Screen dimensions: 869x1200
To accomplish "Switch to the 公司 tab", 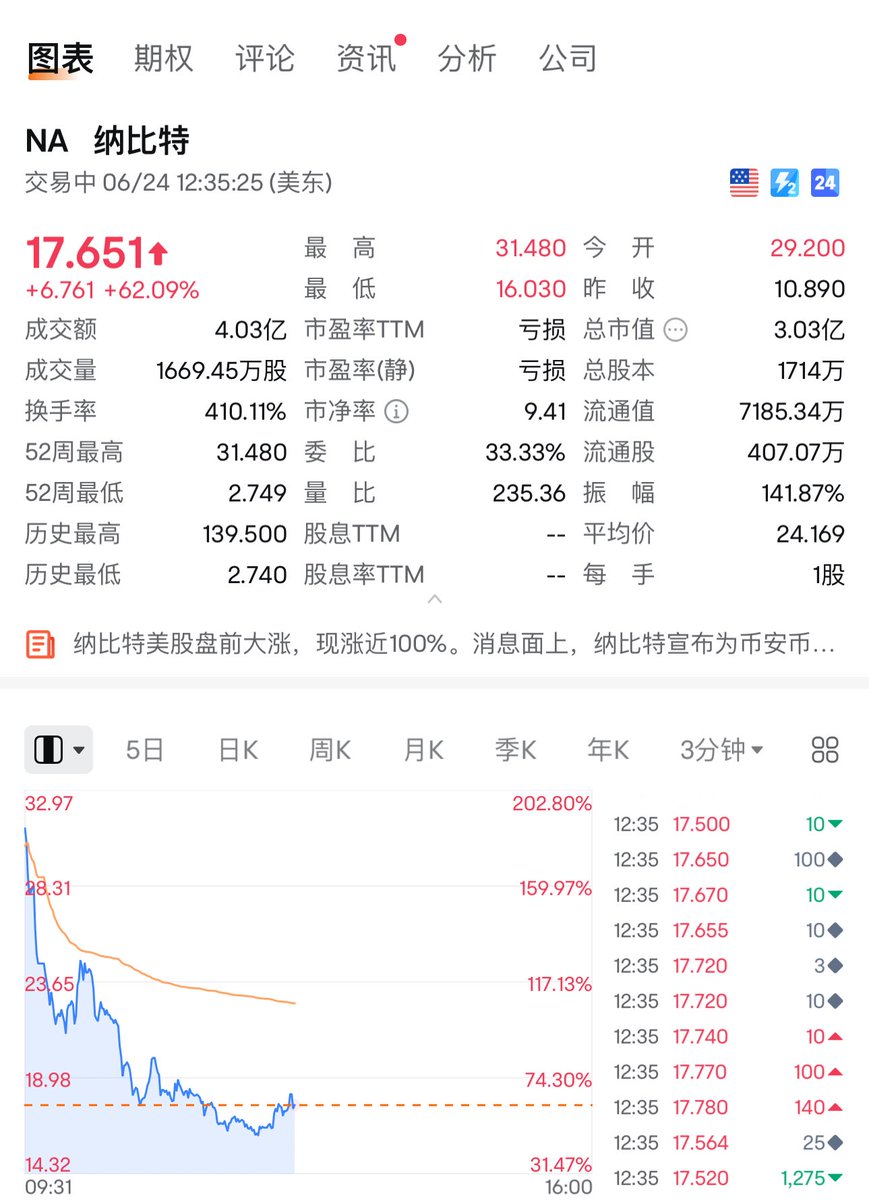I will [568, 58].
